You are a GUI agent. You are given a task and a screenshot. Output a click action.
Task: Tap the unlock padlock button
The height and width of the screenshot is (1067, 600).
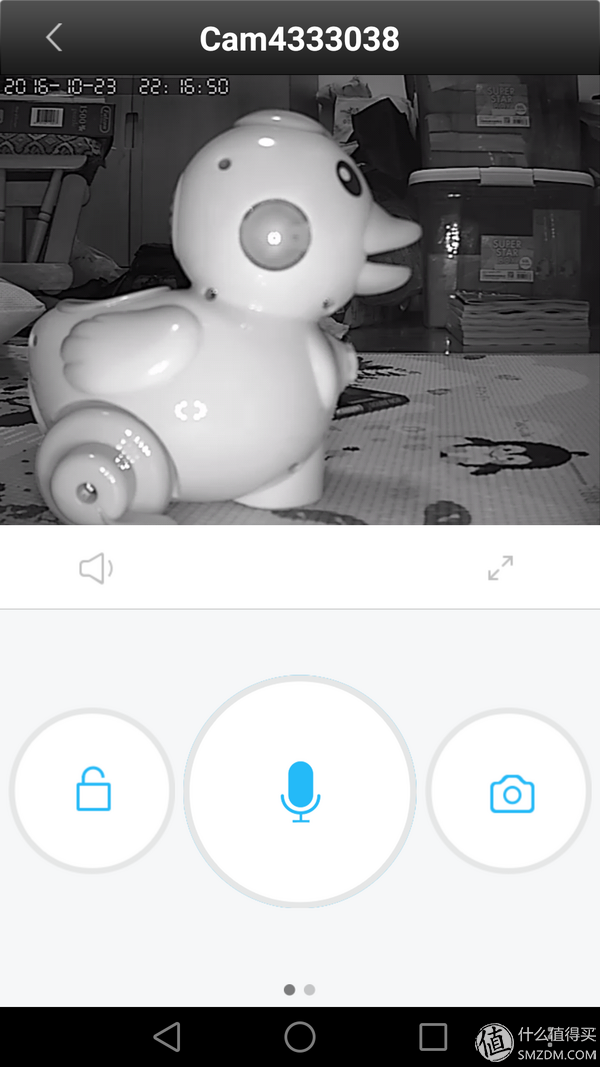pyautogui.click(x=93, y=791)
